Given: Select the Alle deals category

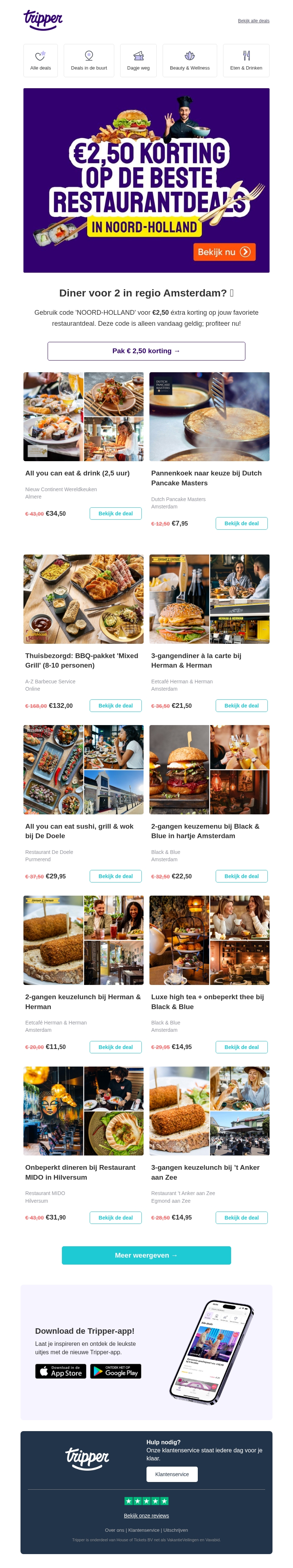Looking at the screenshot, I should pos(41,61).
